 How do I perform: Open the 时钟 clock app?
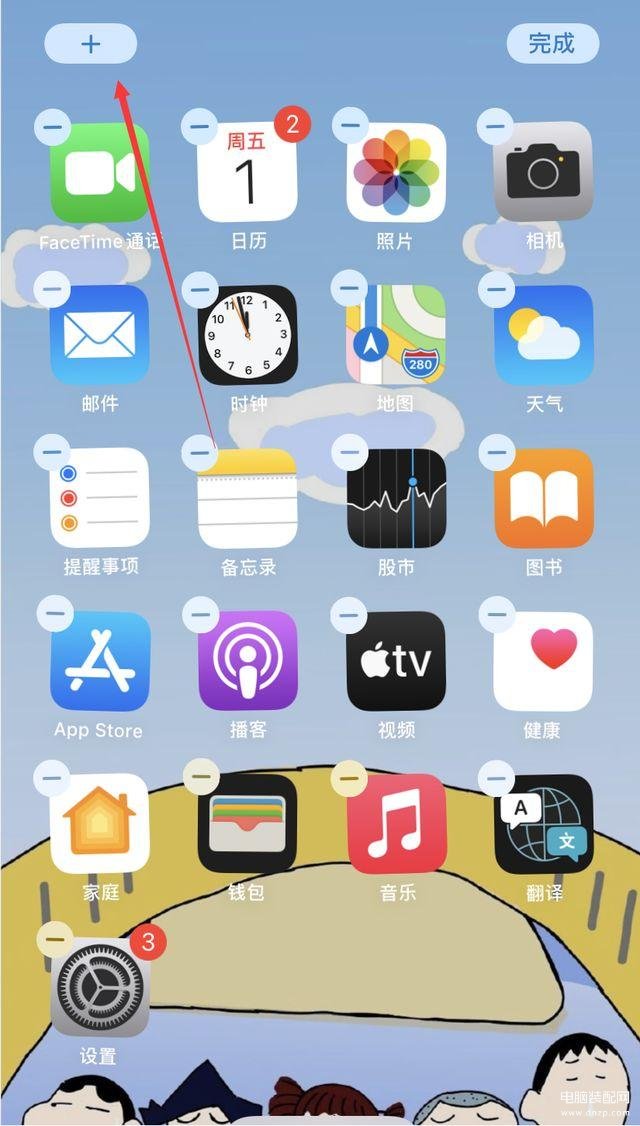(247, 335)
